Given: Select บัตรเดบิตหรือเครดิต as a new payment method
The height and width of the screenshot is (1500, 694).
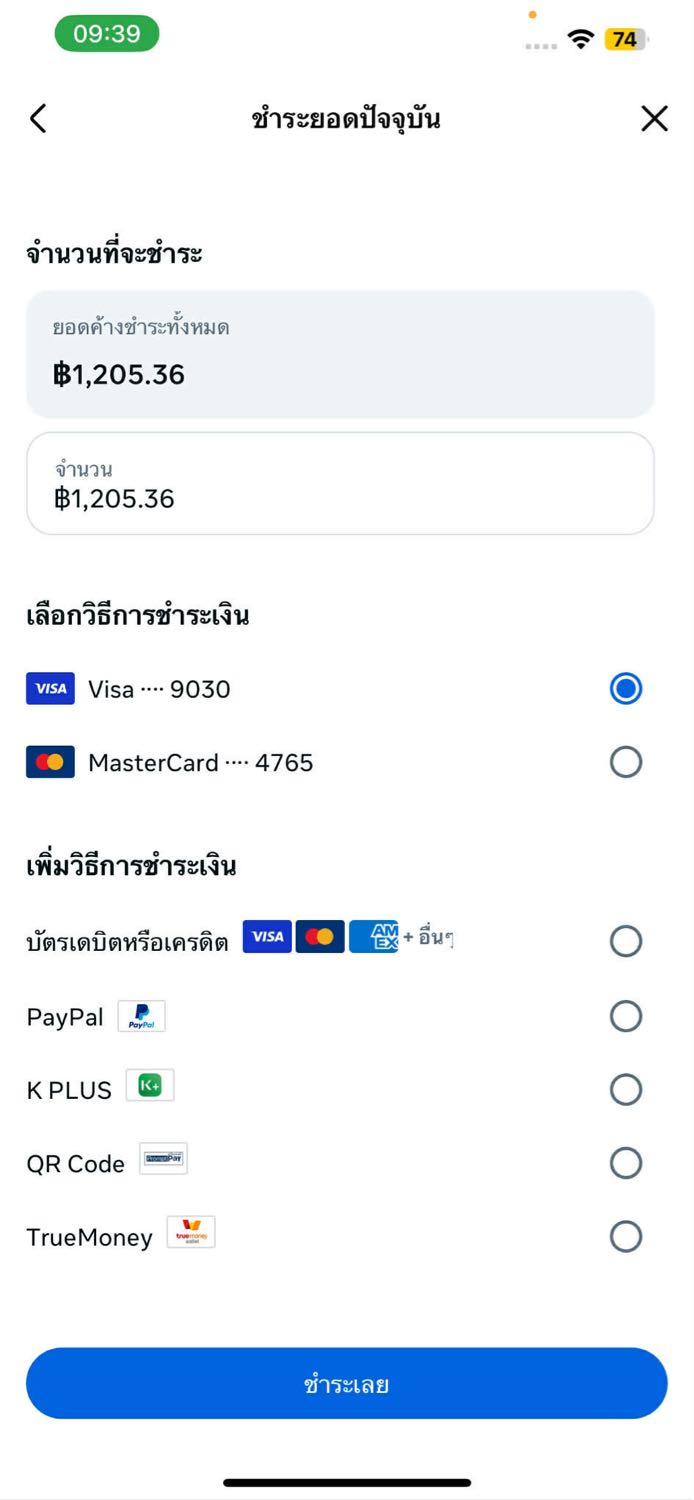Looking at the screenshot, I should [625, 941].
